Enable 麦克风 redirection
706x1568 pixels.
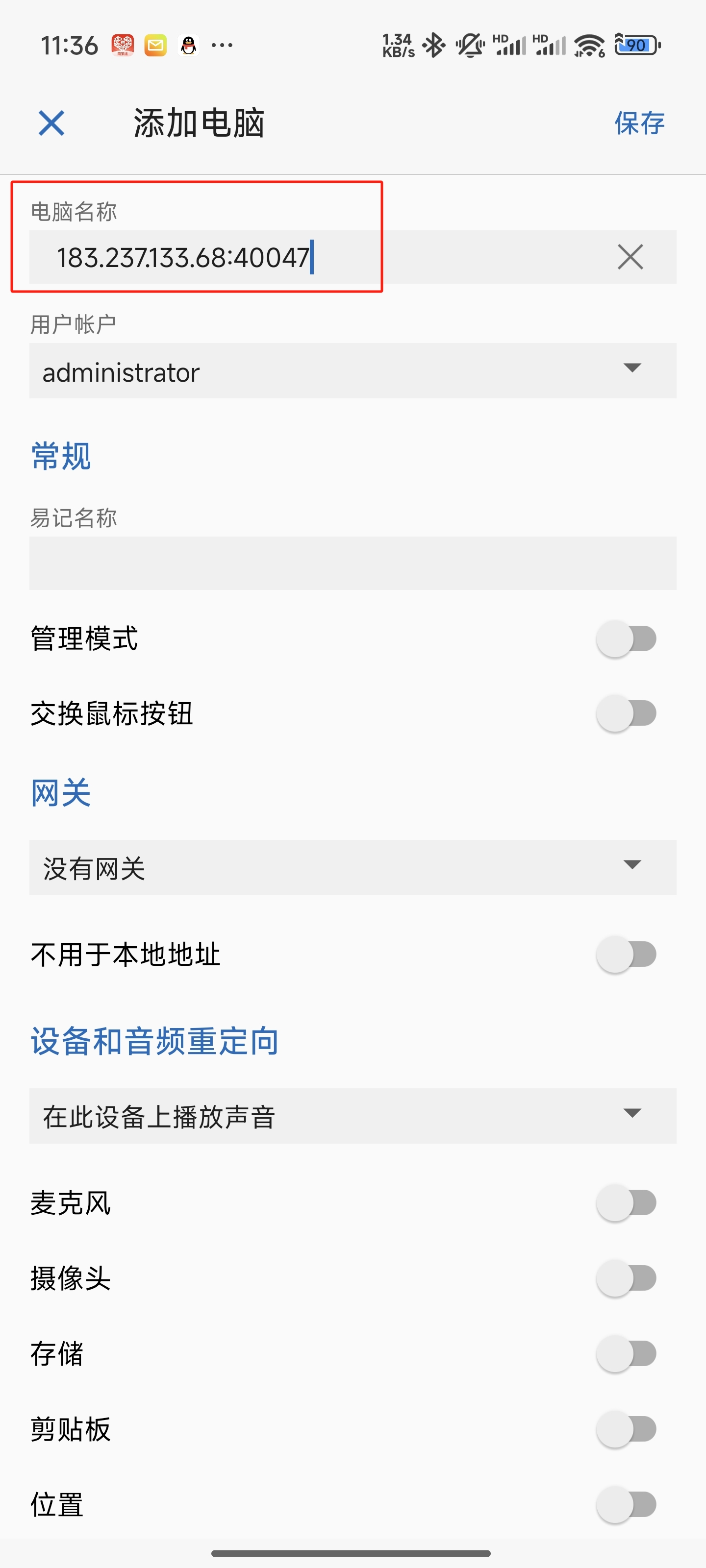pyautogui.click(x=626, y=1203)
